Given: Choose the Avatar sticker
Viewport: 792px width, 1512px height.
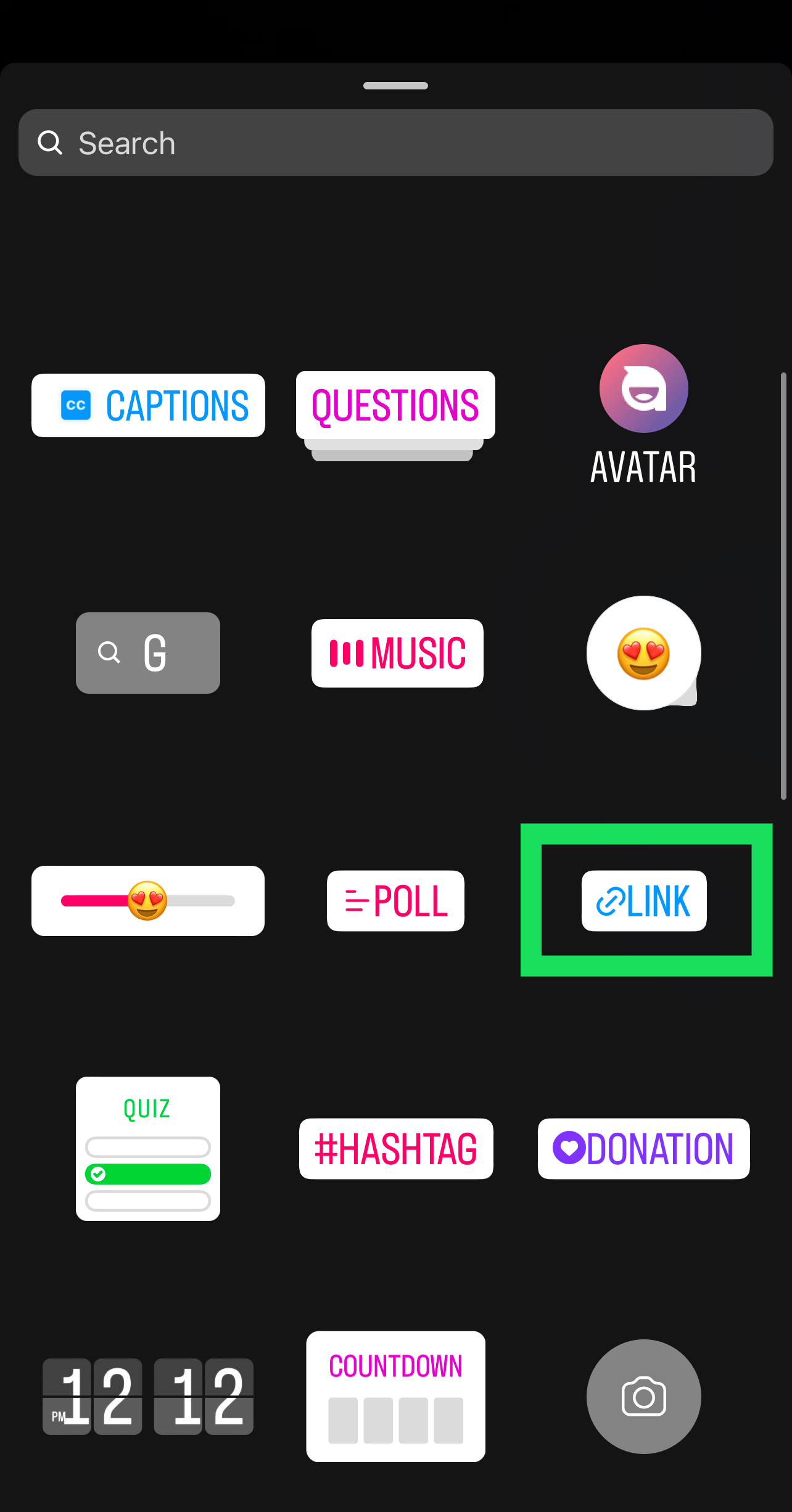Looking at the screenshot, I should click(x=643, y=413).
